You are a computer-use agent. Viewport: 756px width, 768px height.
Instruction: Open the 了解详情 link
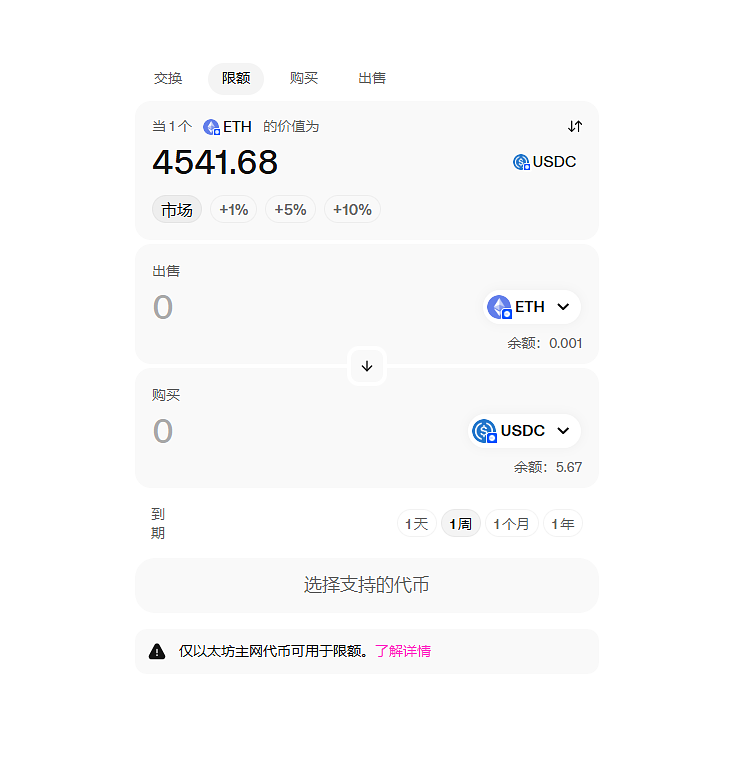point(403,651)
